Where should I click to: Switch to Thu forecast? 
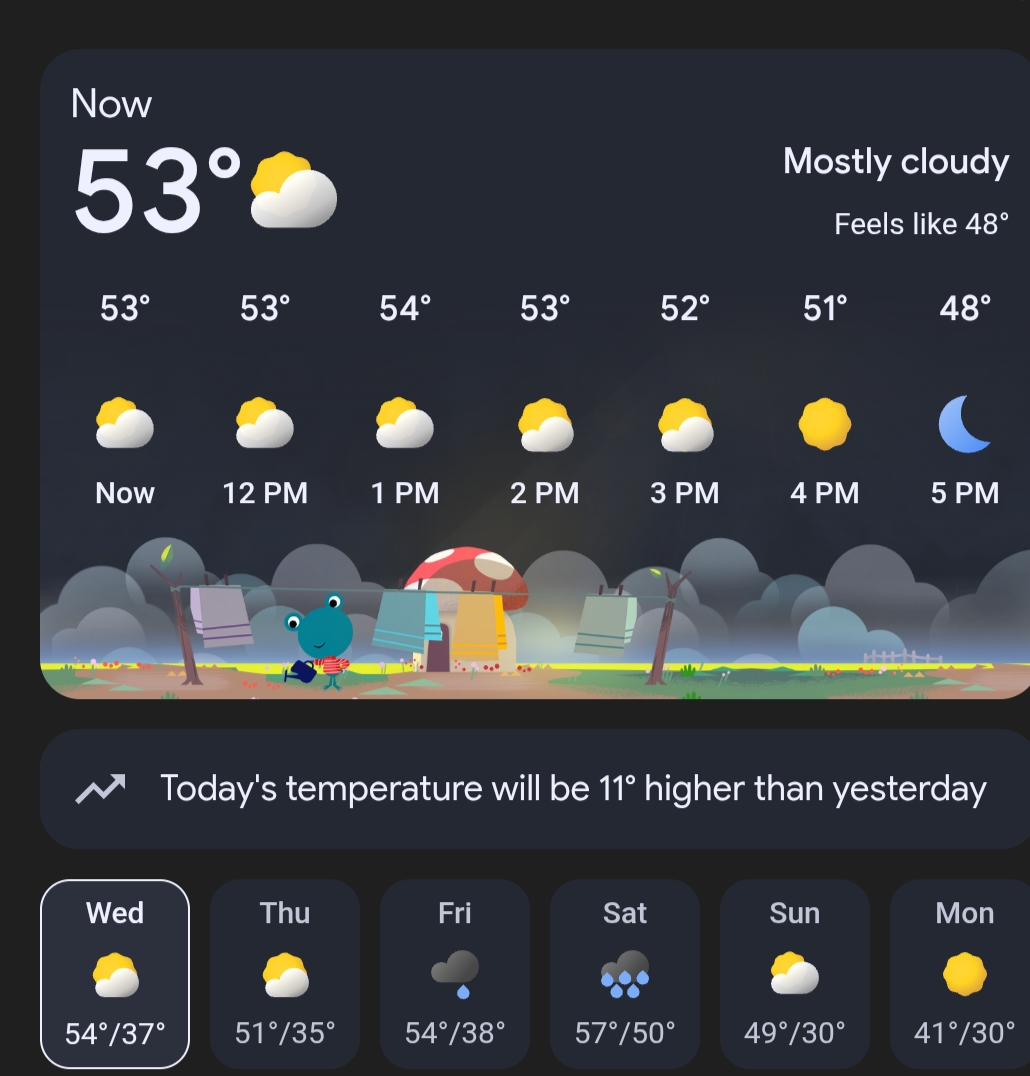[x=285, y=973]
